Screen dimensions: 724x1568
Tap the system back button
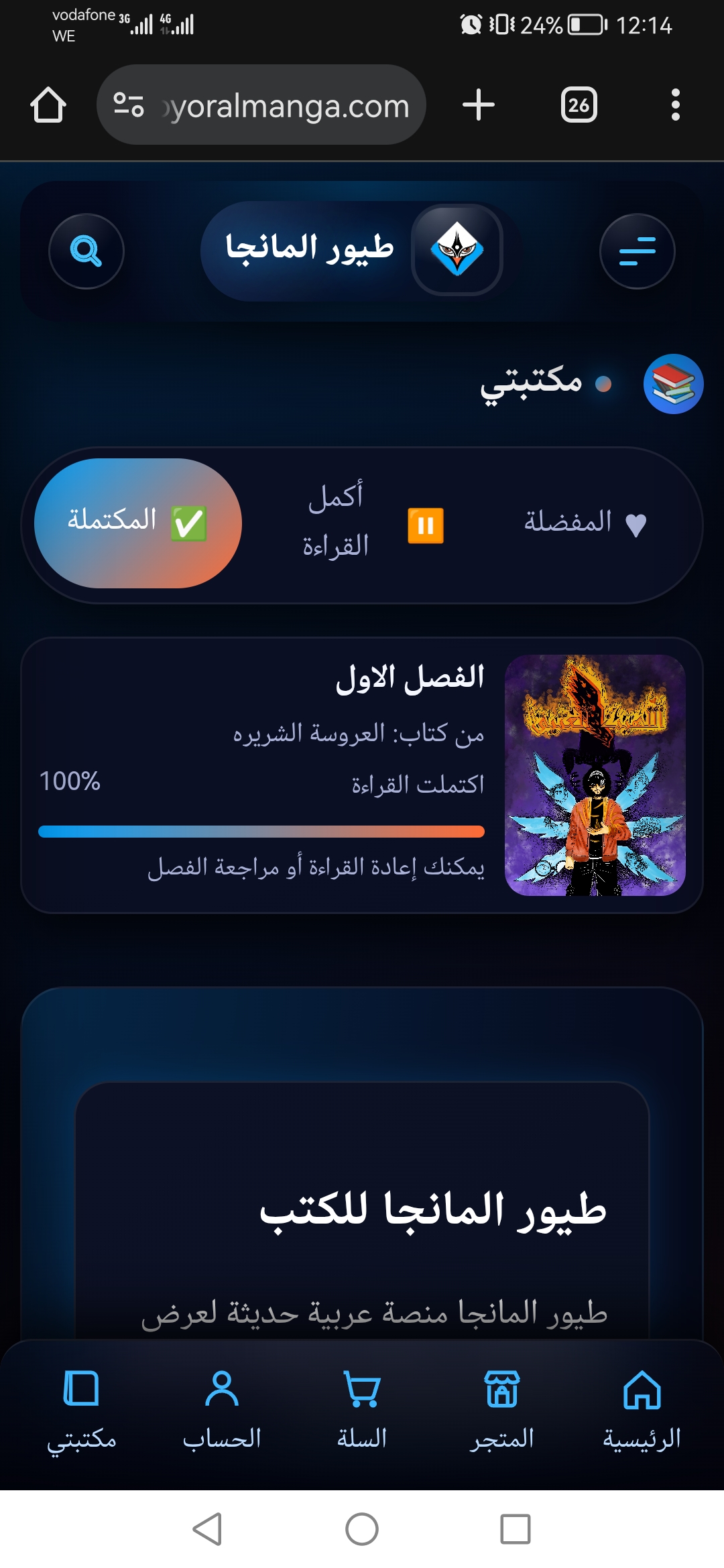tap(207, 1529)
